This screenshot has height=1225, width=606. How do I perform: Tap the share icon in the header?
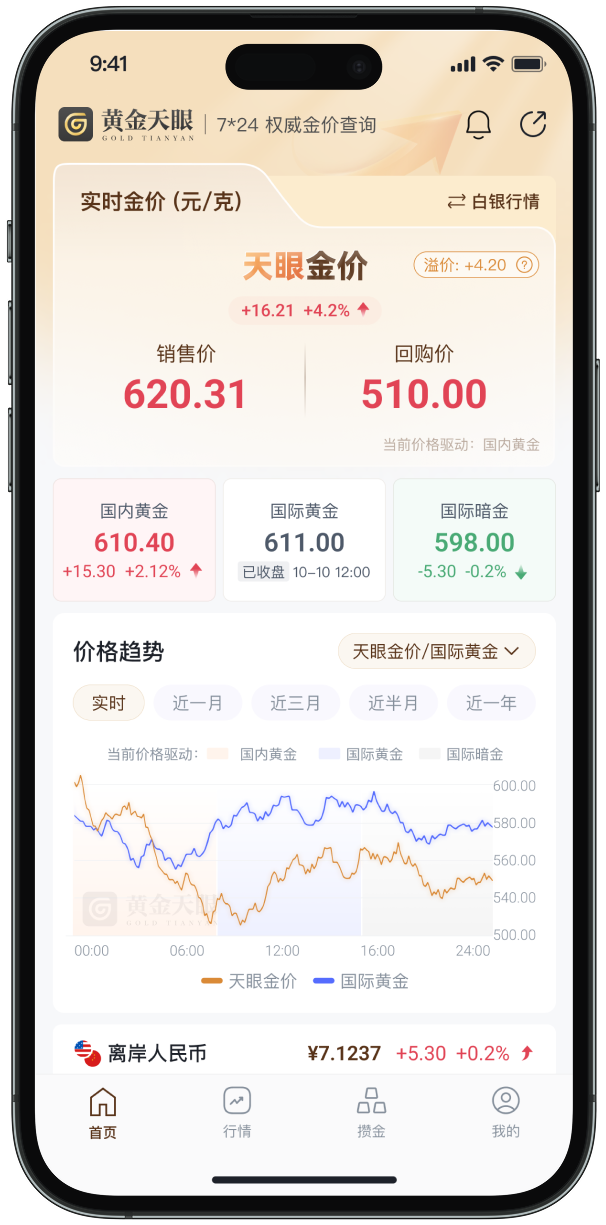coord(534,124)
